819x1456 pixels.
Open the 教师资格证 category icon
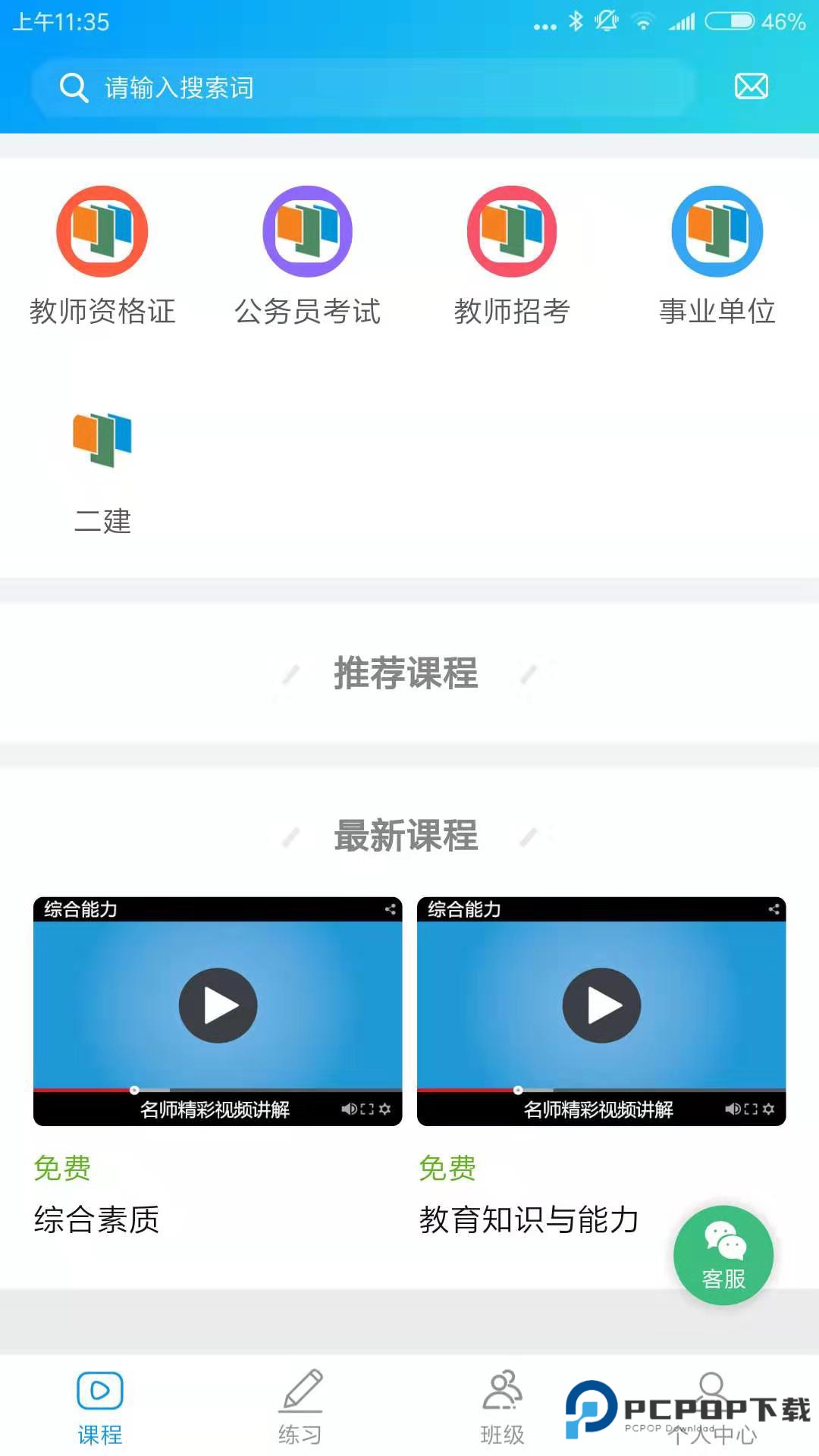102,233
